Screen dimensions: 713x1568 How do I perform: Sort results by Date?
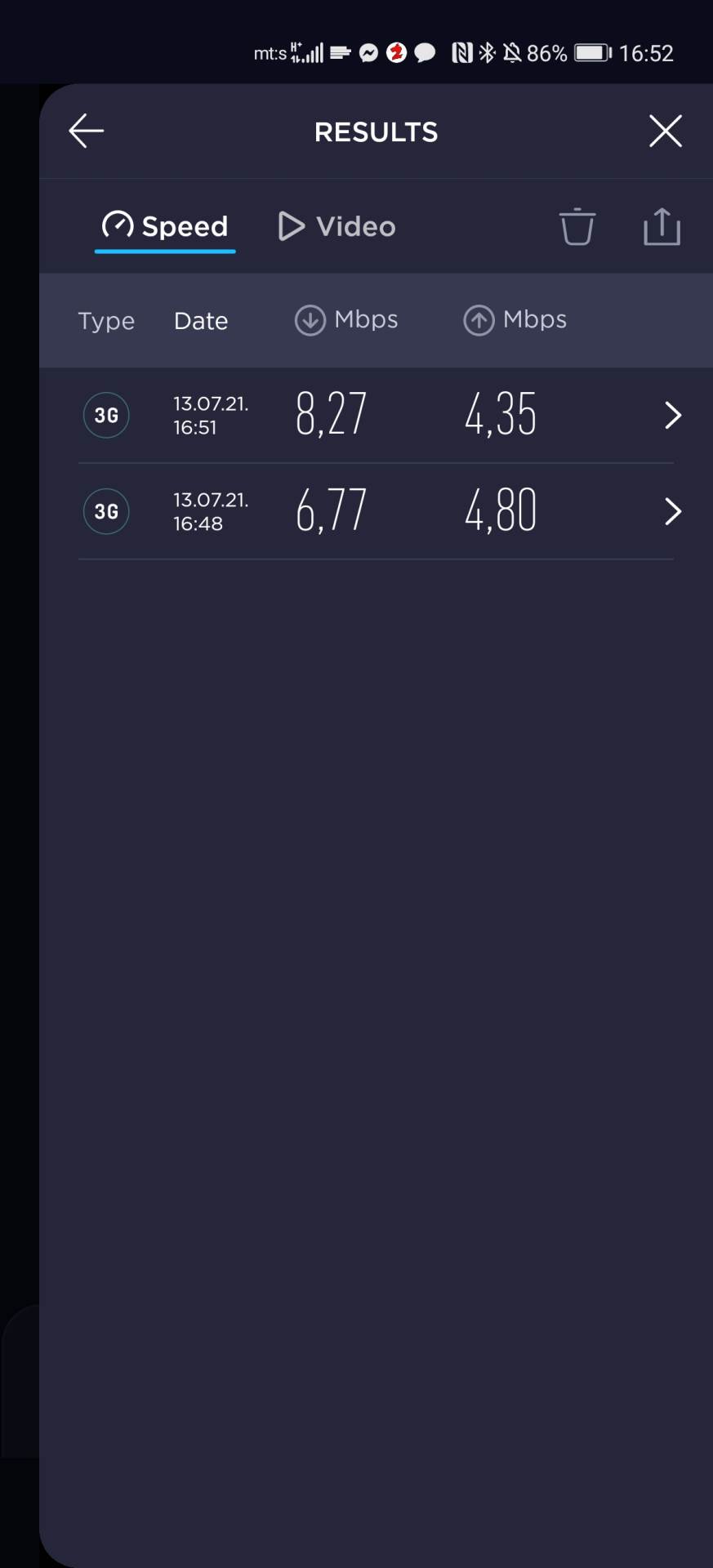pos(201,321)
